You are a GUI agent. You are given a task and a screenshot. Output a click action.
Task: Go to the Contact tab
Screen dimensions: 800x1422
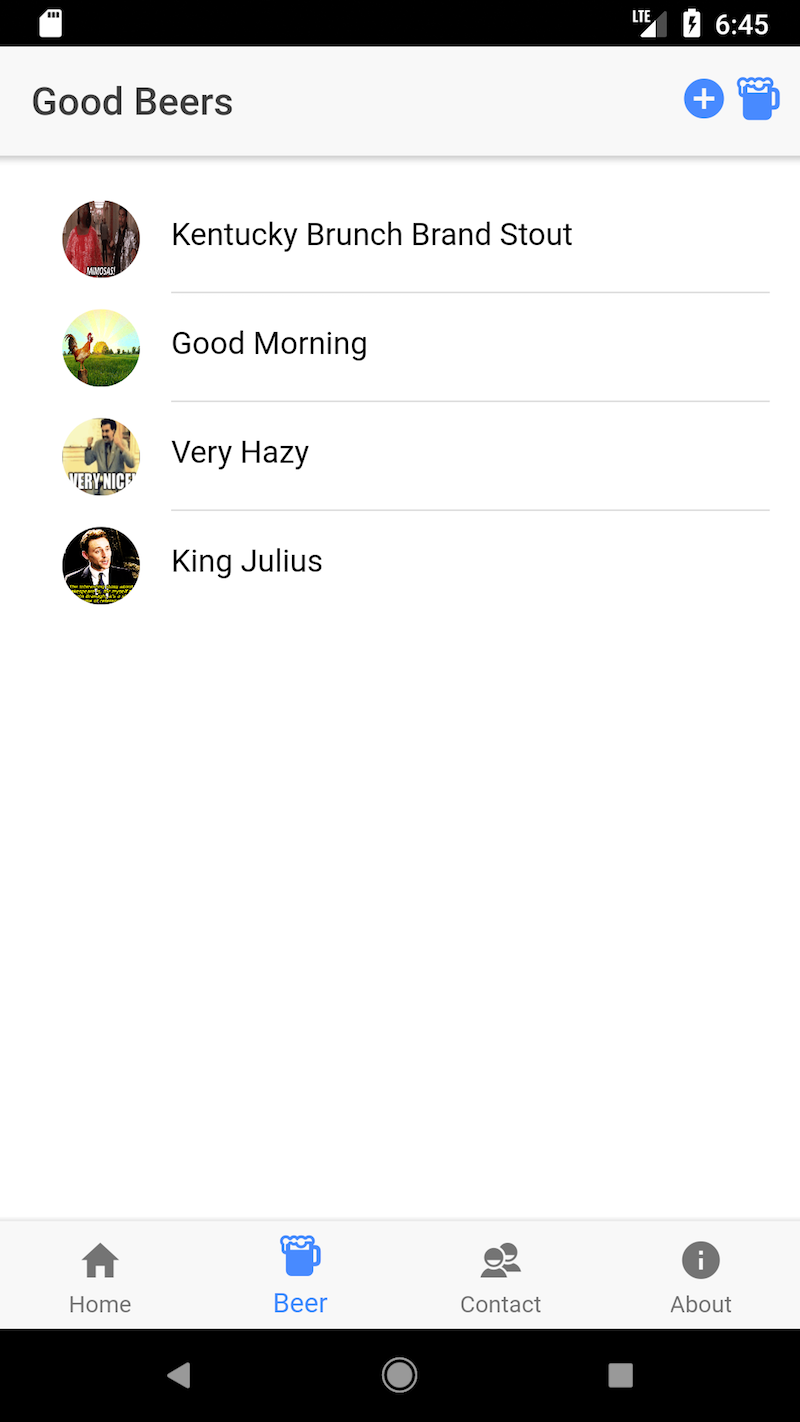pyautogui.click(x=500, y=1276)
